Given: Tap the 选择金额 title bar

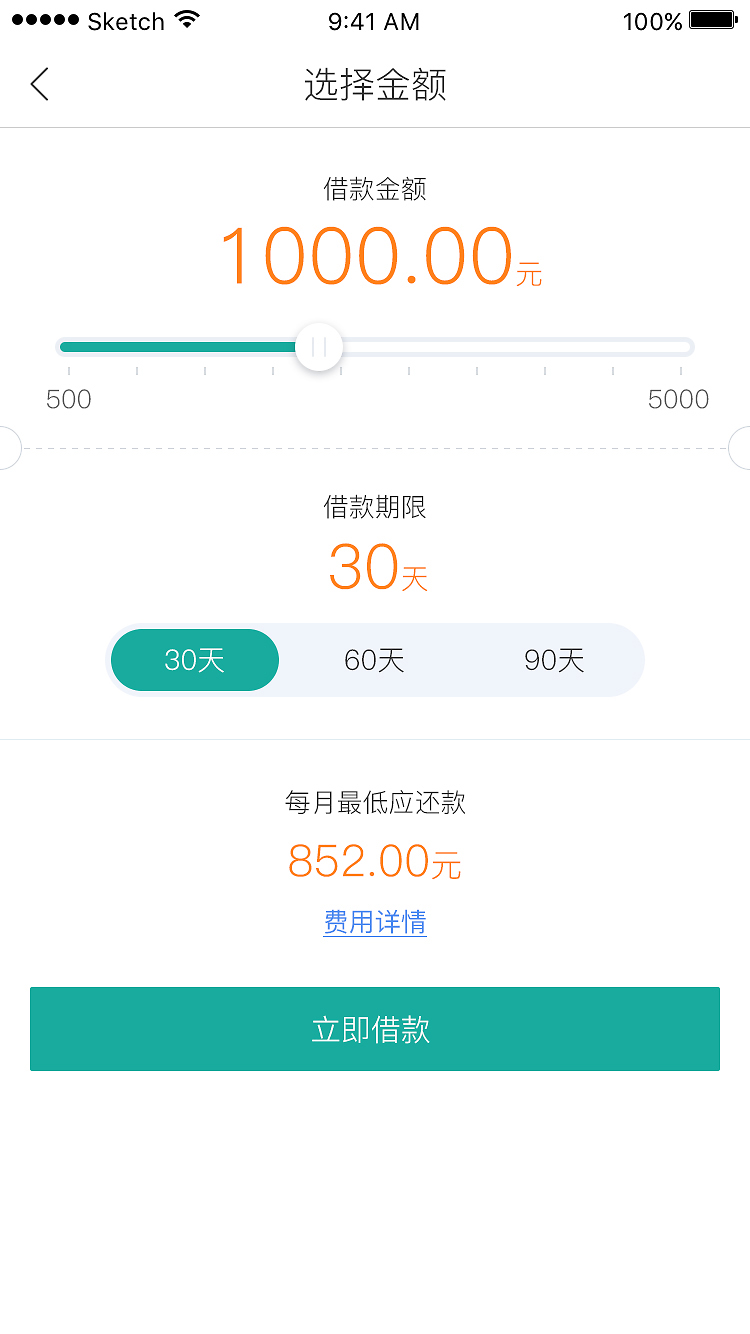Looking at the screenshot, I should point(374,85).
